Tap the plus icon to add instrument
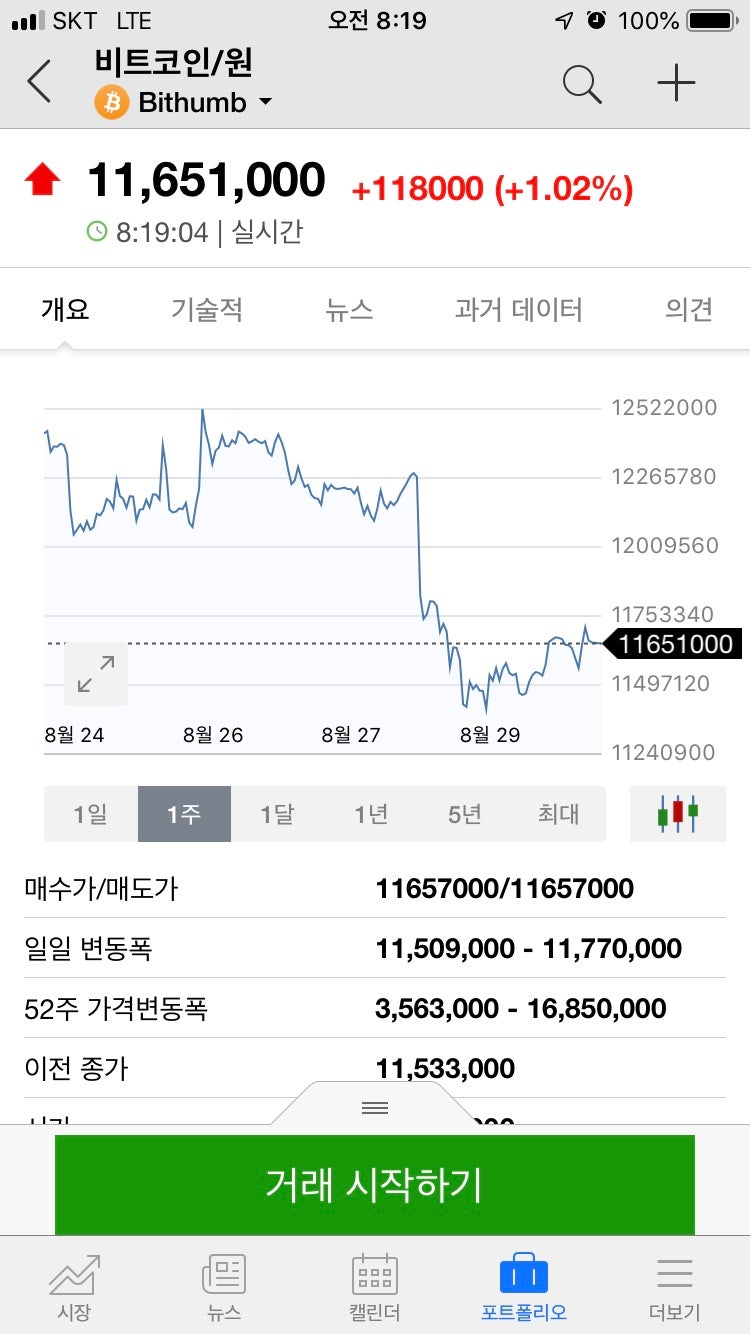This screenshot has width=750, height=1334. pyautogui.click(x=677, y=82)
